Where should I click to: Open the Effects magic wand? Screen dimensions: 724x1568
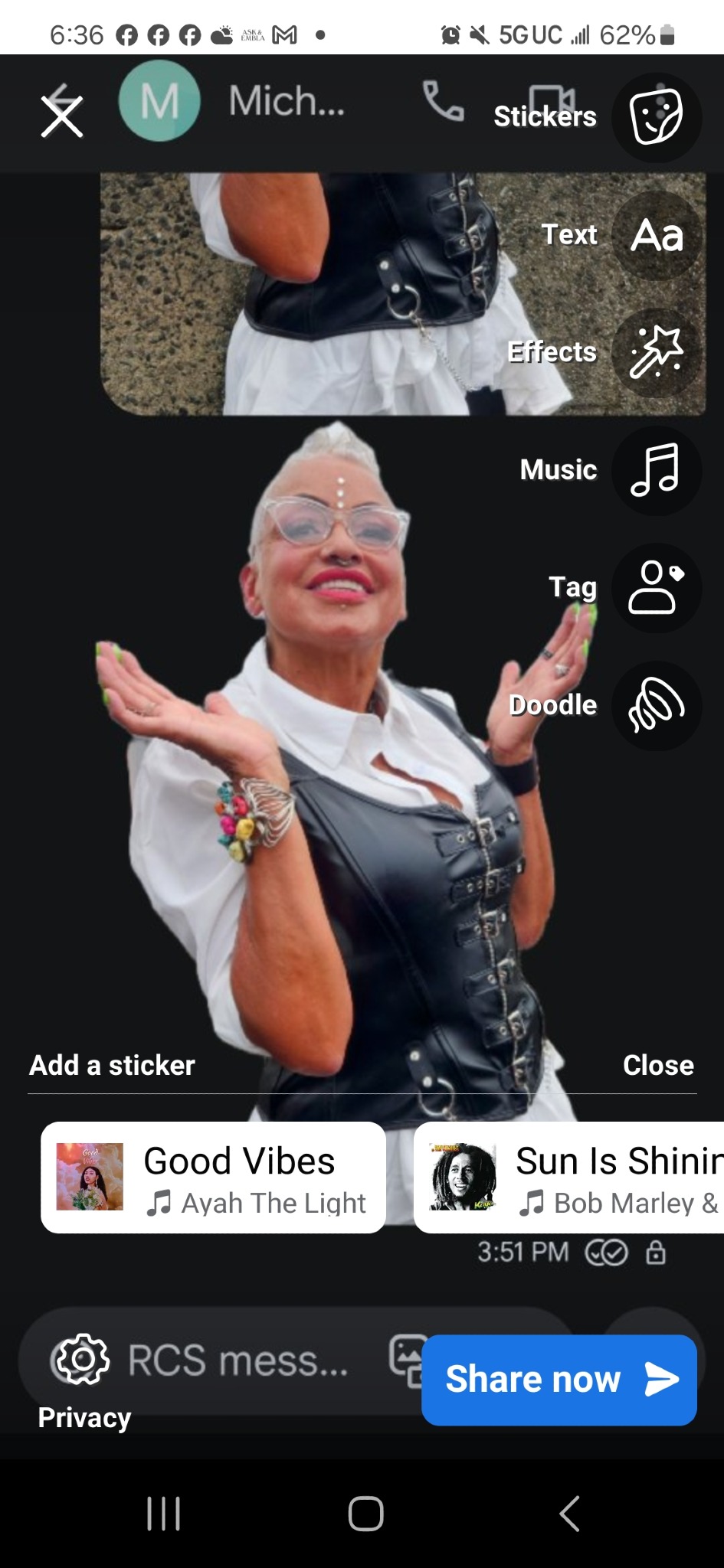click(x=656, y=353)
